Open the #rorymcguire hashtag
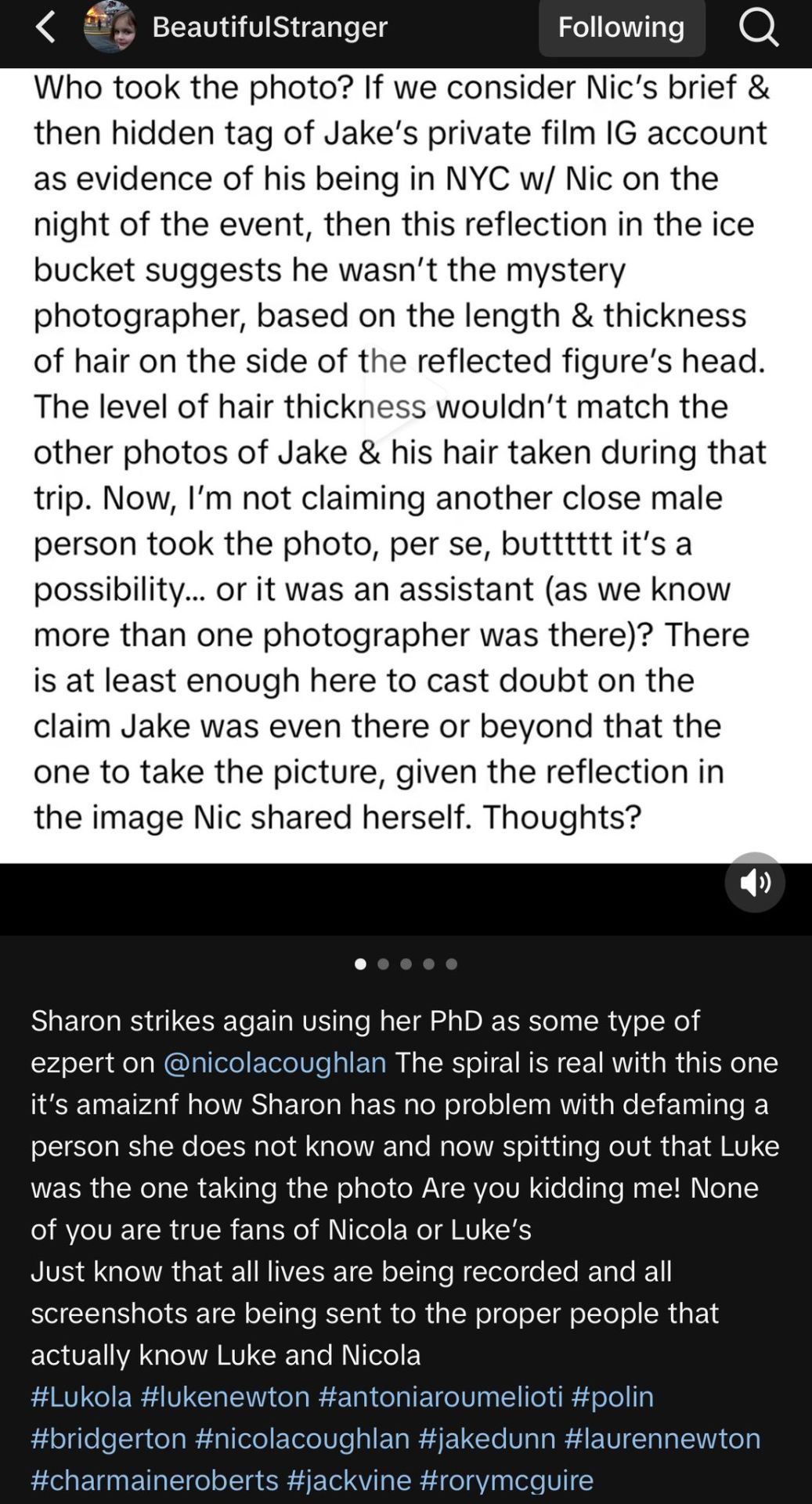The height and width of the screenshot is (1504, 812). (507, 1480)
